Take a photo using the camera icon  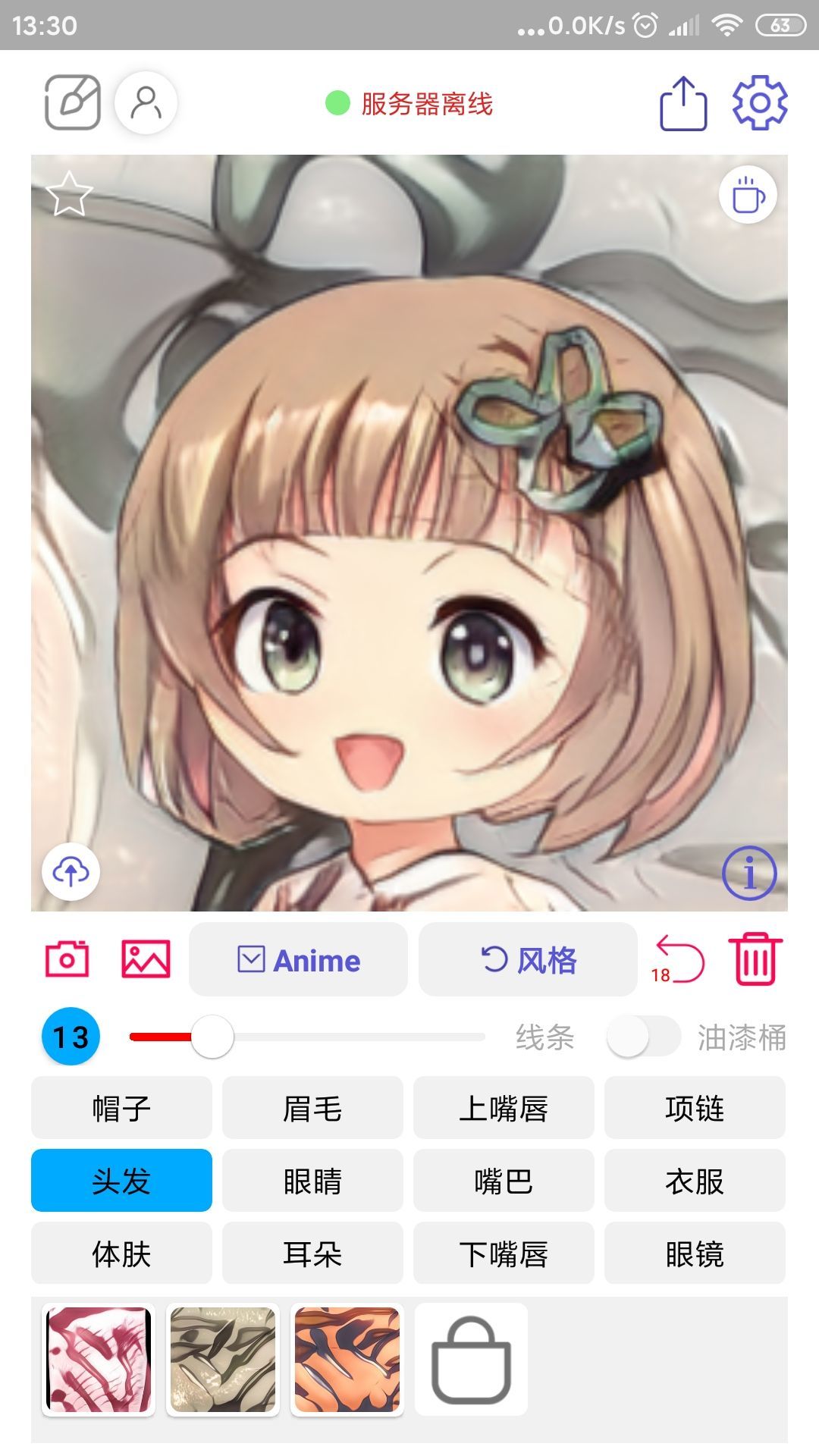coord(65,959)
